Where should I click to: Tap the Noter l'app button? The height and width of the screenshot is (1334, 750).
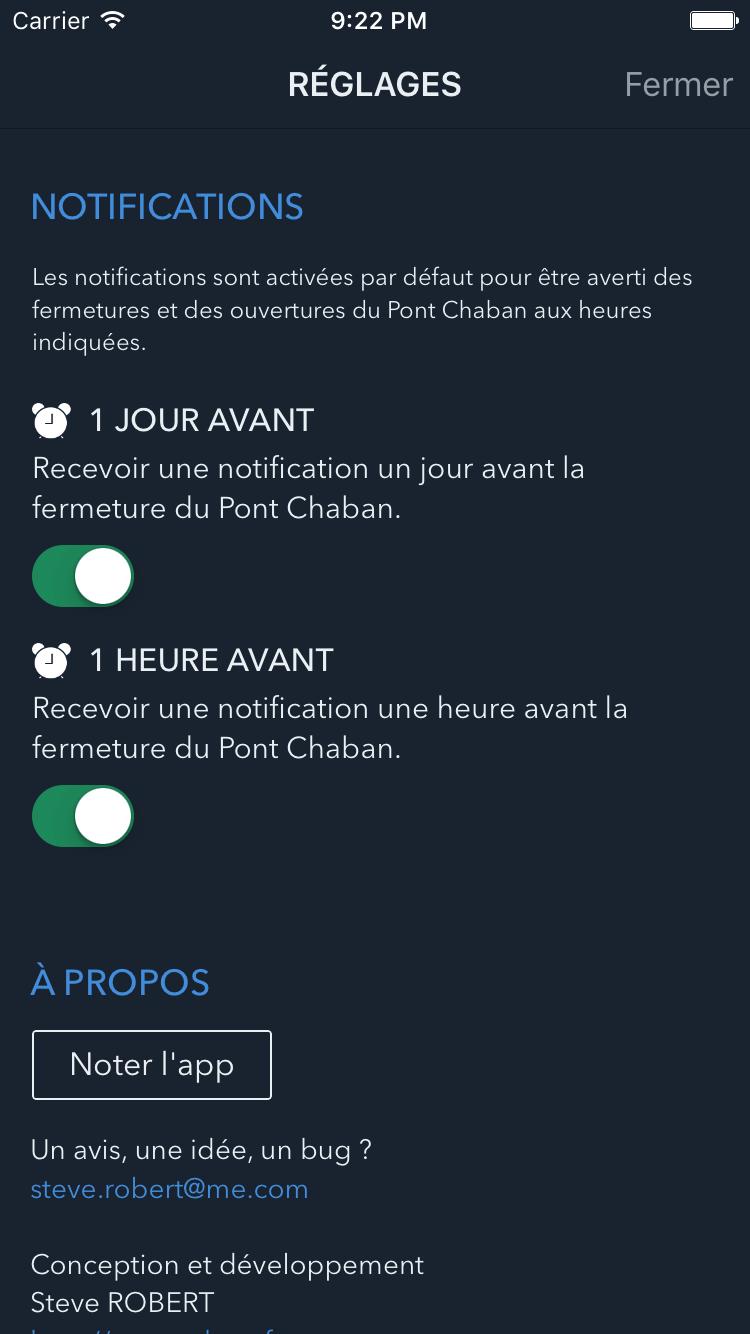[x=152, y=1065]
